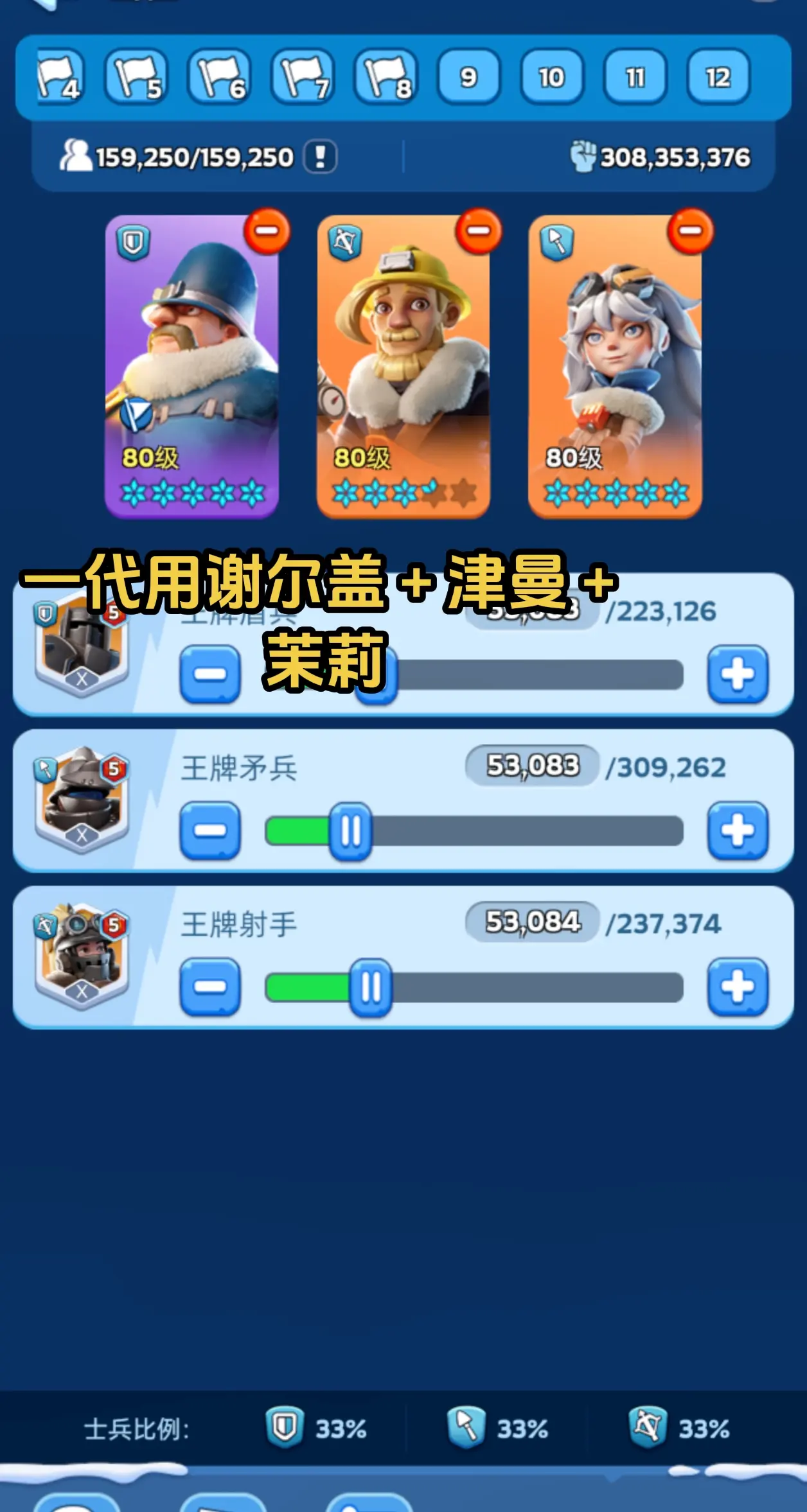Switch to formation slot 12

coord(718,77)
